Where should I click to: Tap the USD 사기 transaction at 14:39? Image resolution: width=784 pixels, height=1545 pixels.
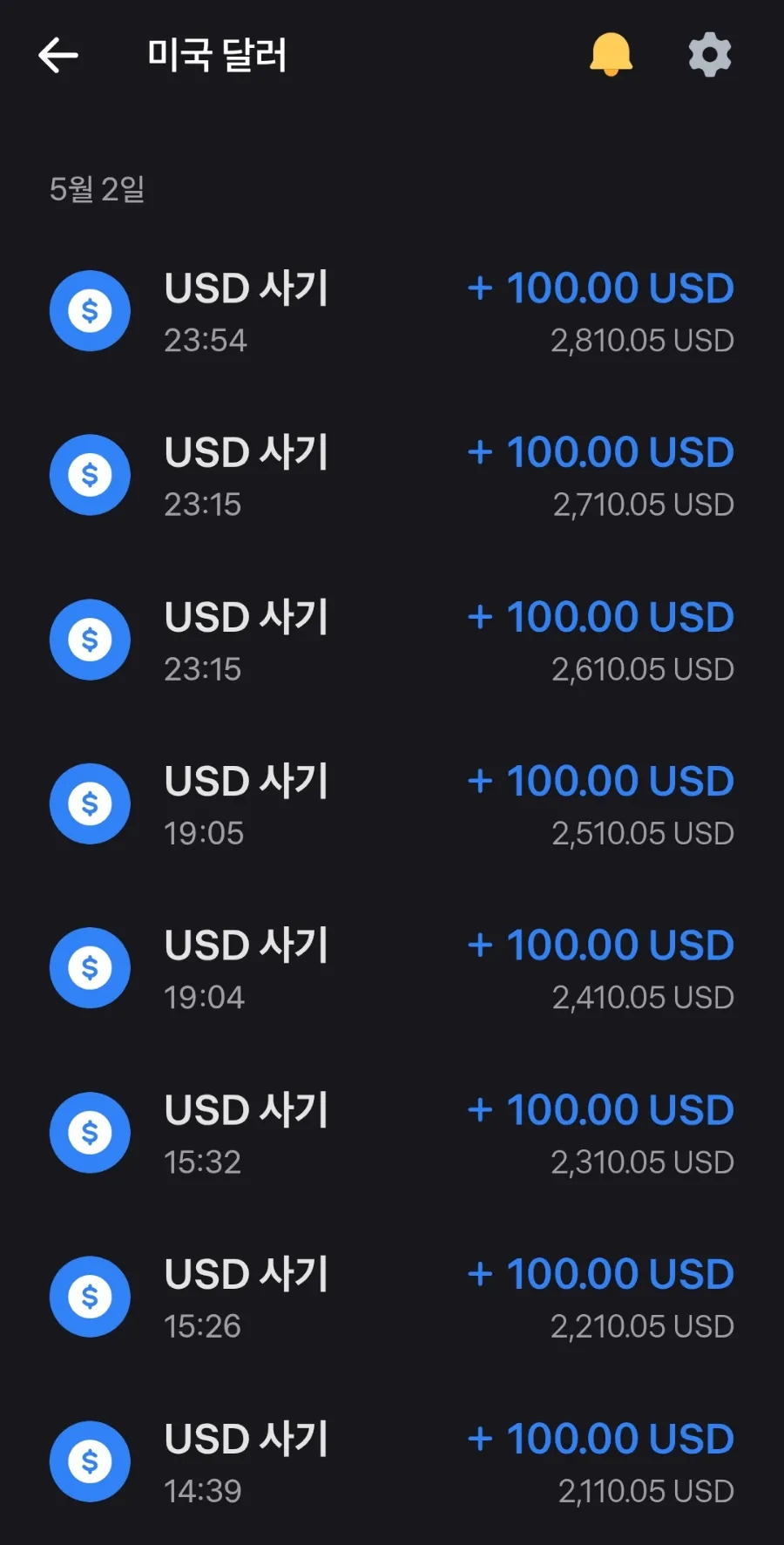pyautogui.click(x=392, y=1462)
